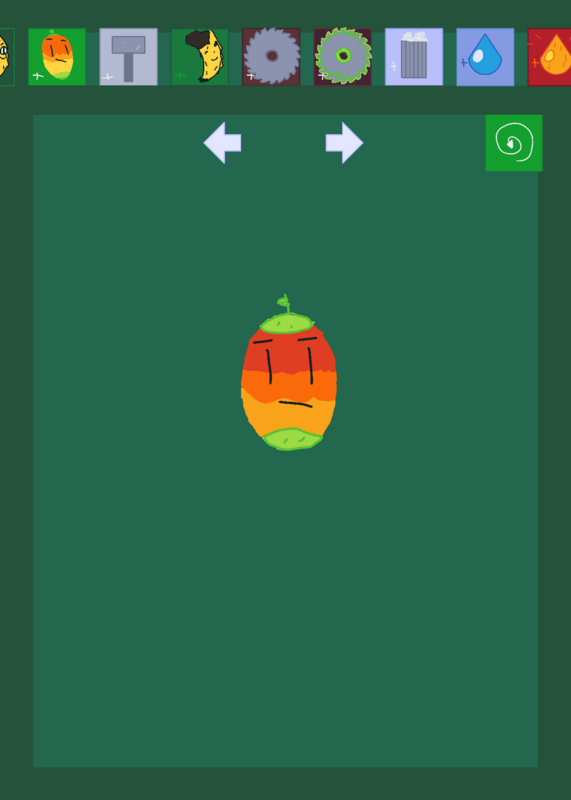Screen dimensions: 571x800
Task: Pick the gray saw blade tool
Action: pyautogui.click(x=271, y=57)
